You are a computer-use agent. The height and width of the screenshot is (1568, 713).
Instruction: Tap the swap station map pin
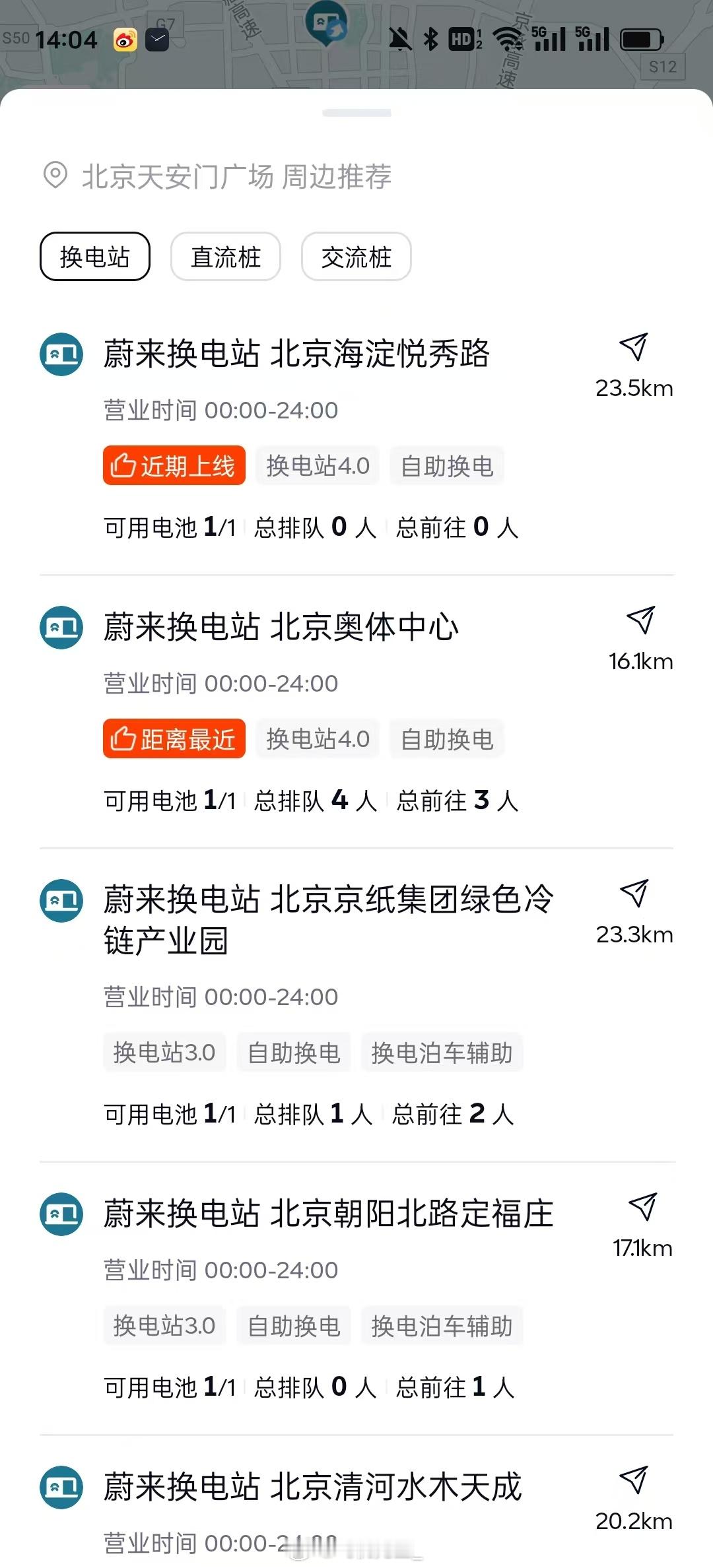(326, 22)
